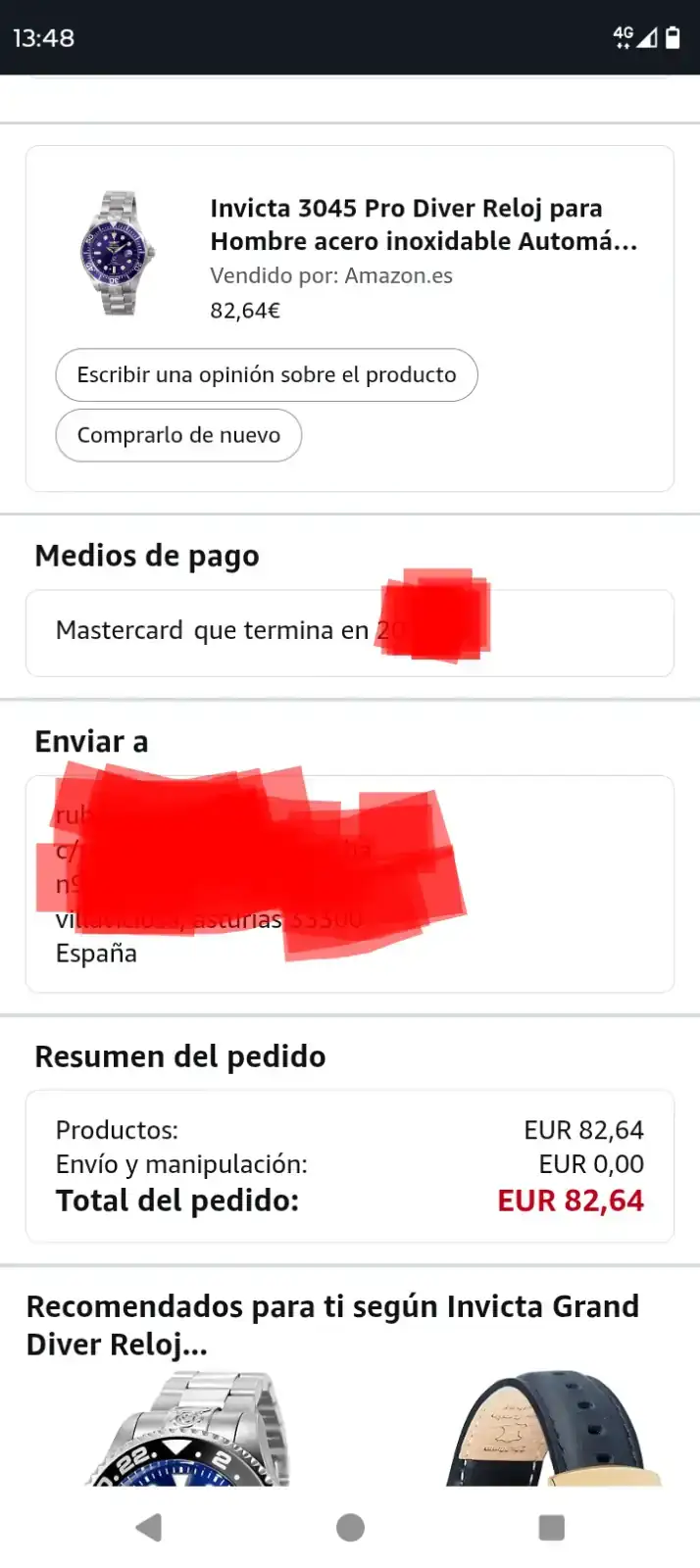The image size is (700, 1568).
Task: Open the recommended Invicta blue-bezel watch
Action: click(186, 1431)
